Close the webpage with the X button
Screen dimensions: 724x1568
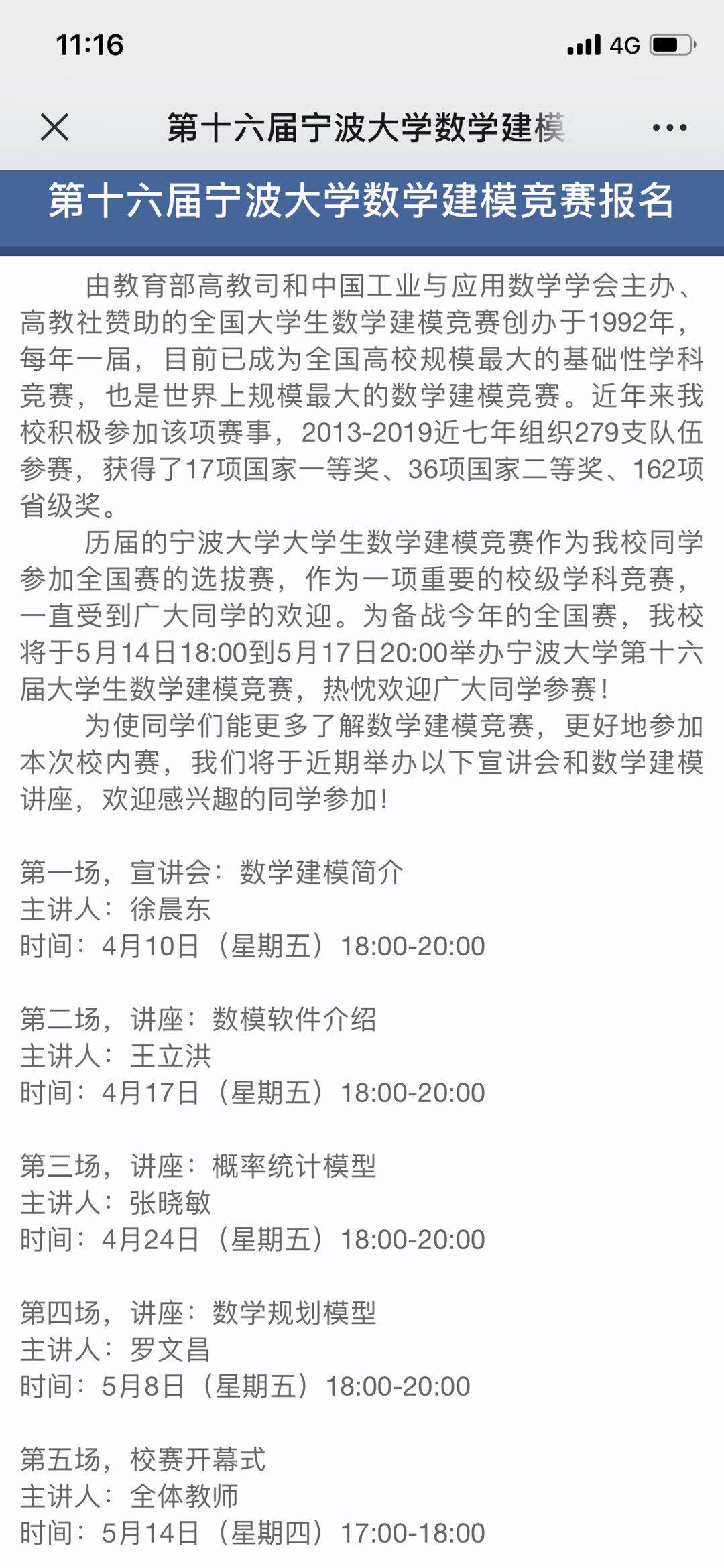click(x=54, y=127)
